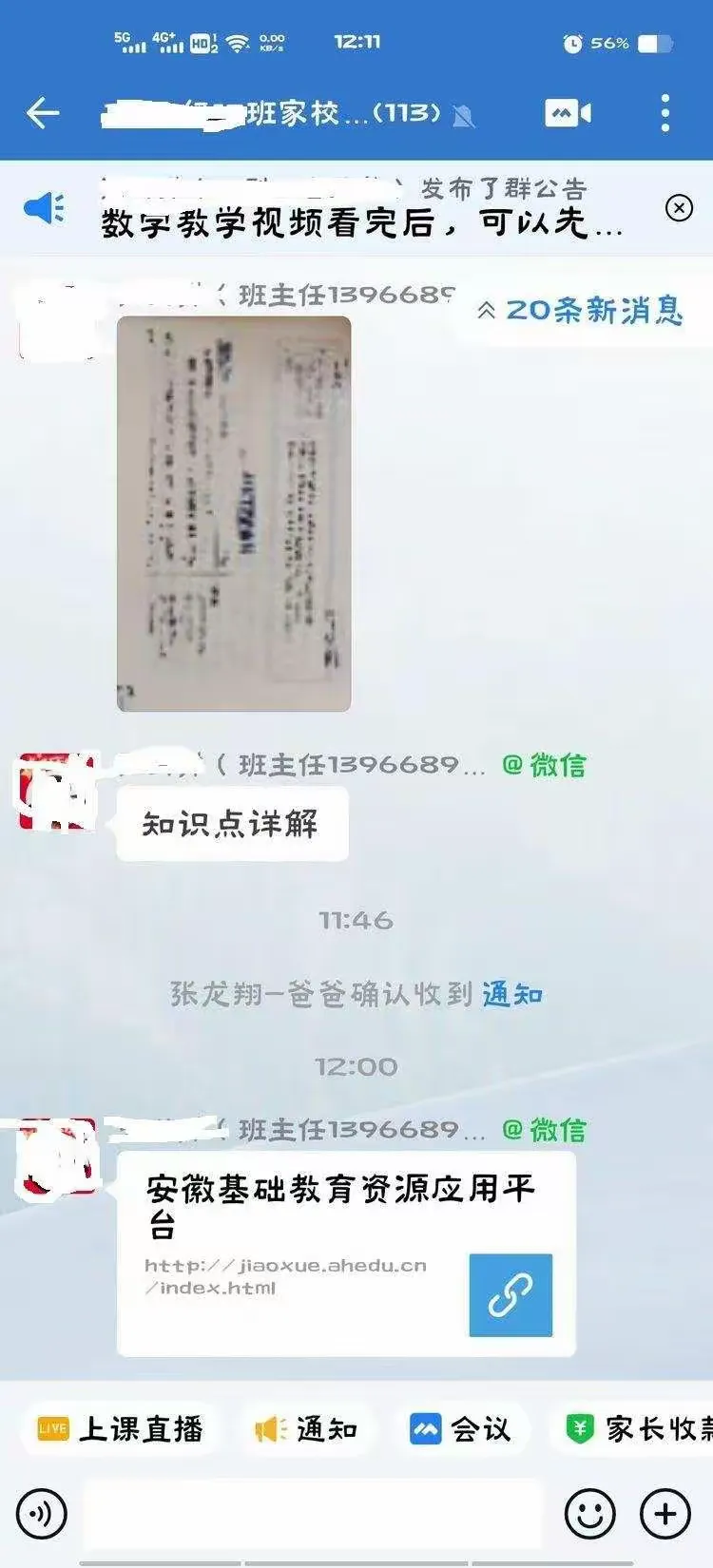Open the photo sent by 班主任
This screenshot has height=1568, width=713.
(234, 513)
